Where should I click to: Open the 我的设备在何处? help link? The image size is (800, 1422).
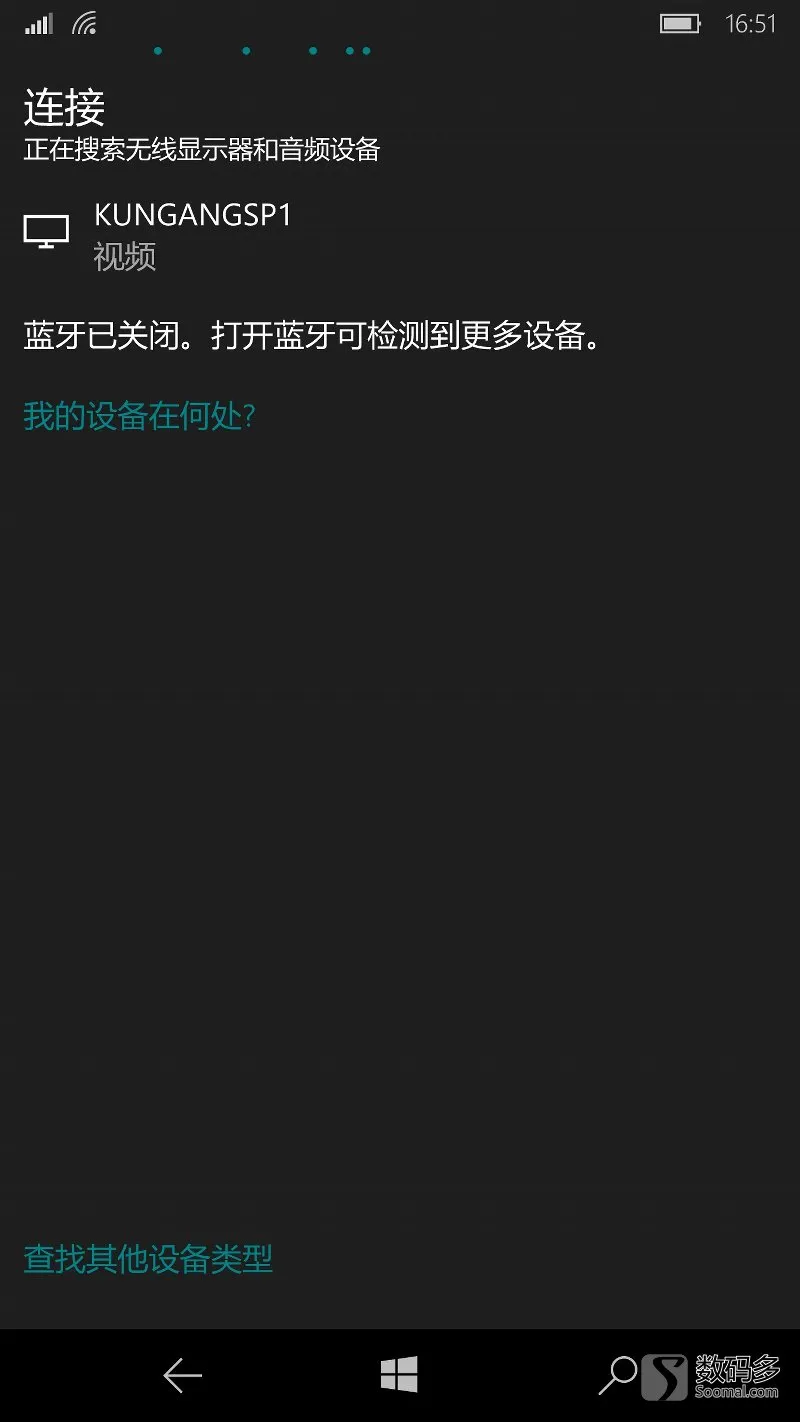point(140,415)
